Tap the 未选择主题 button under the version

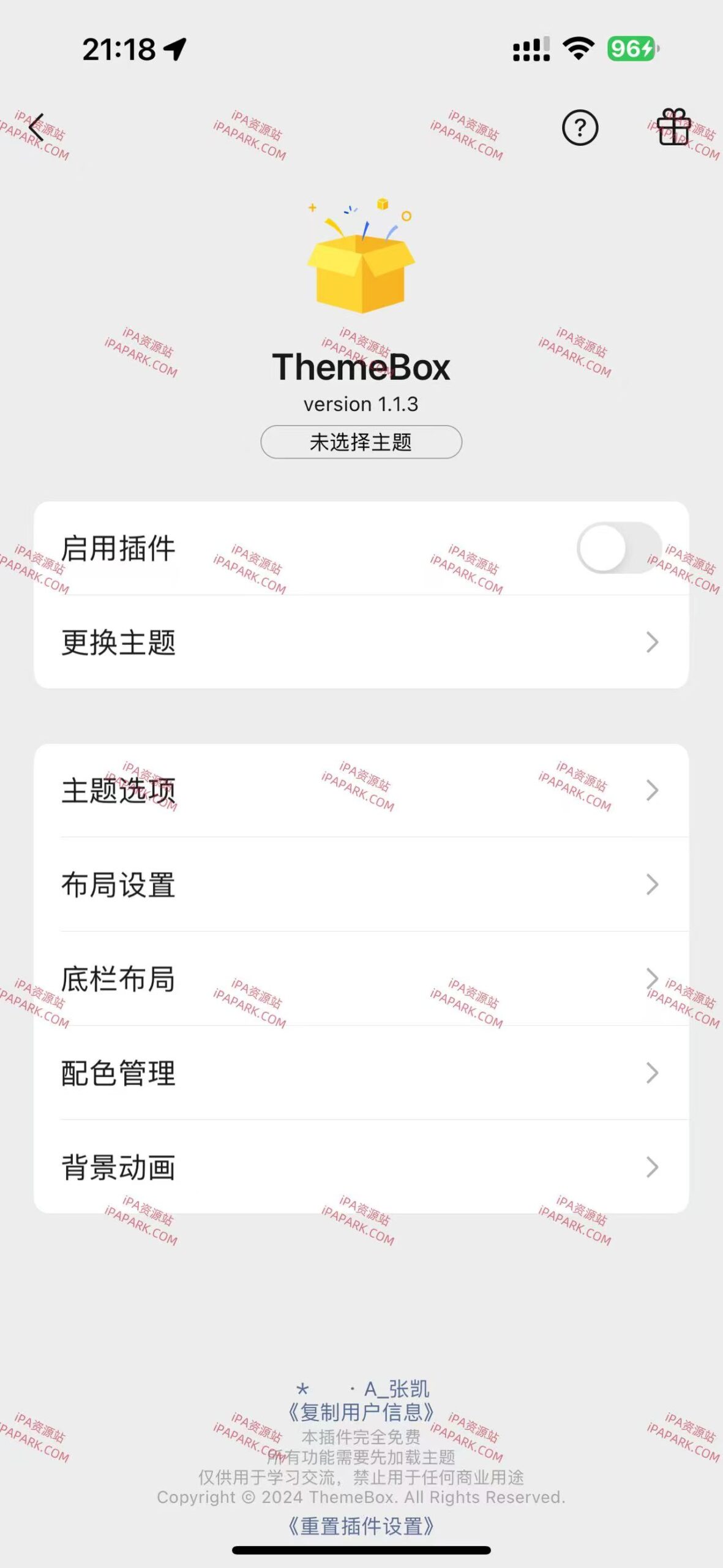tap(361, 441)
